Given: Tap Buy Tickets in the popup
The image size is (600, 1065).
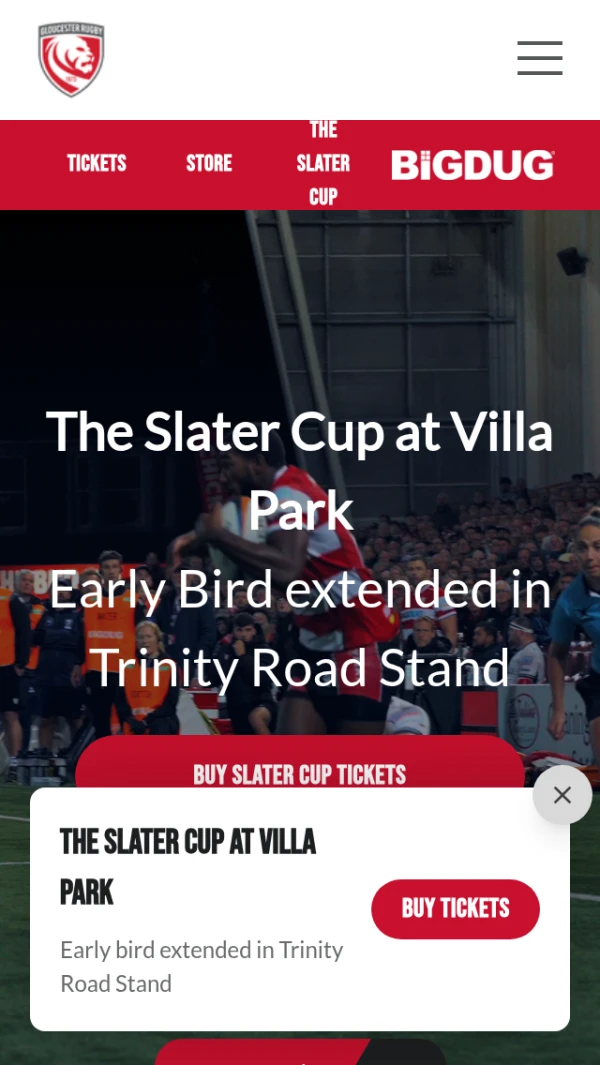Looking at the screenshot, I should [x=455, y=908].
